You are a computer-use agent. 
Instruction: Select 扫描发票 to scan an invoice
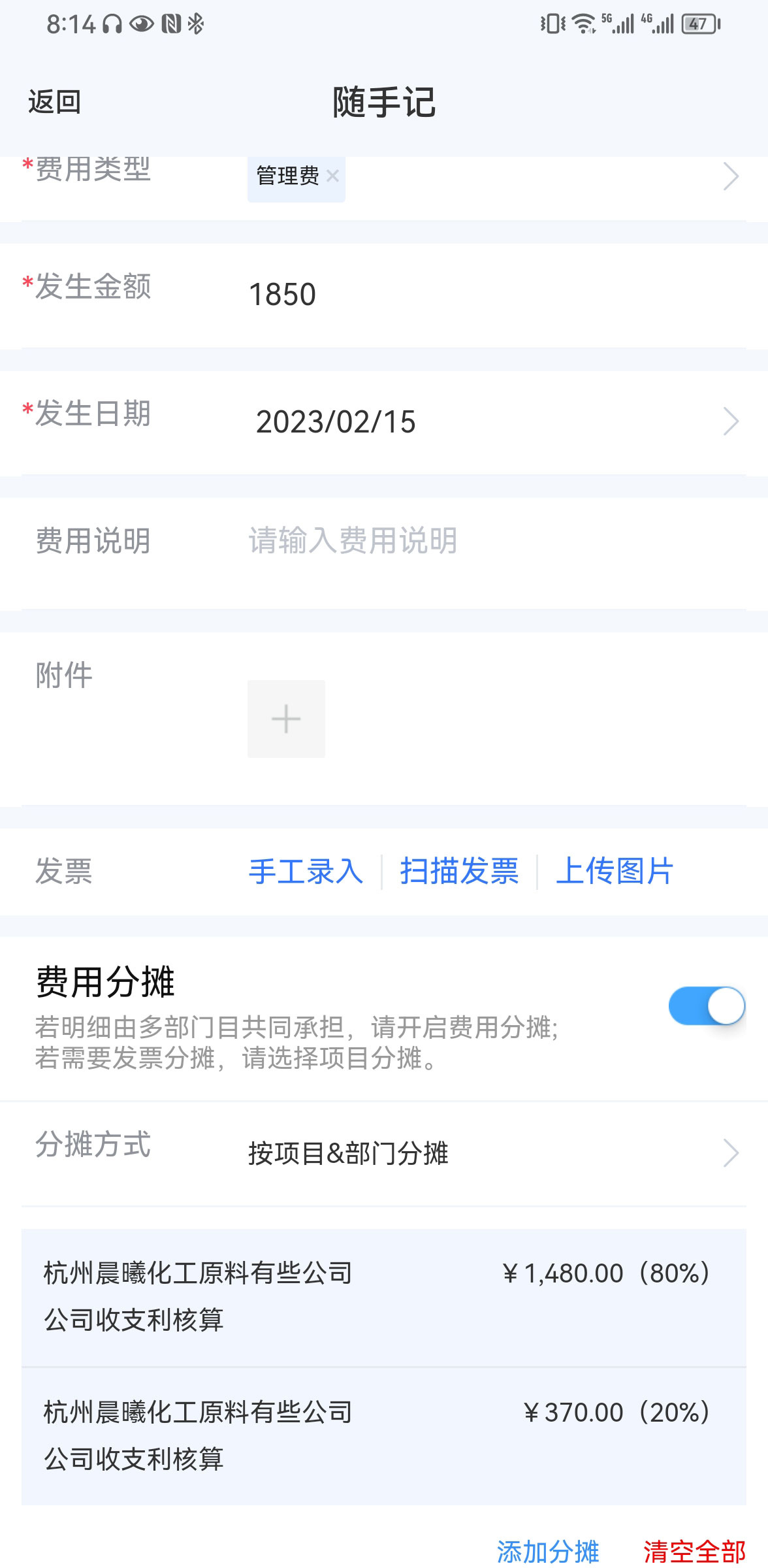[459, 872]
